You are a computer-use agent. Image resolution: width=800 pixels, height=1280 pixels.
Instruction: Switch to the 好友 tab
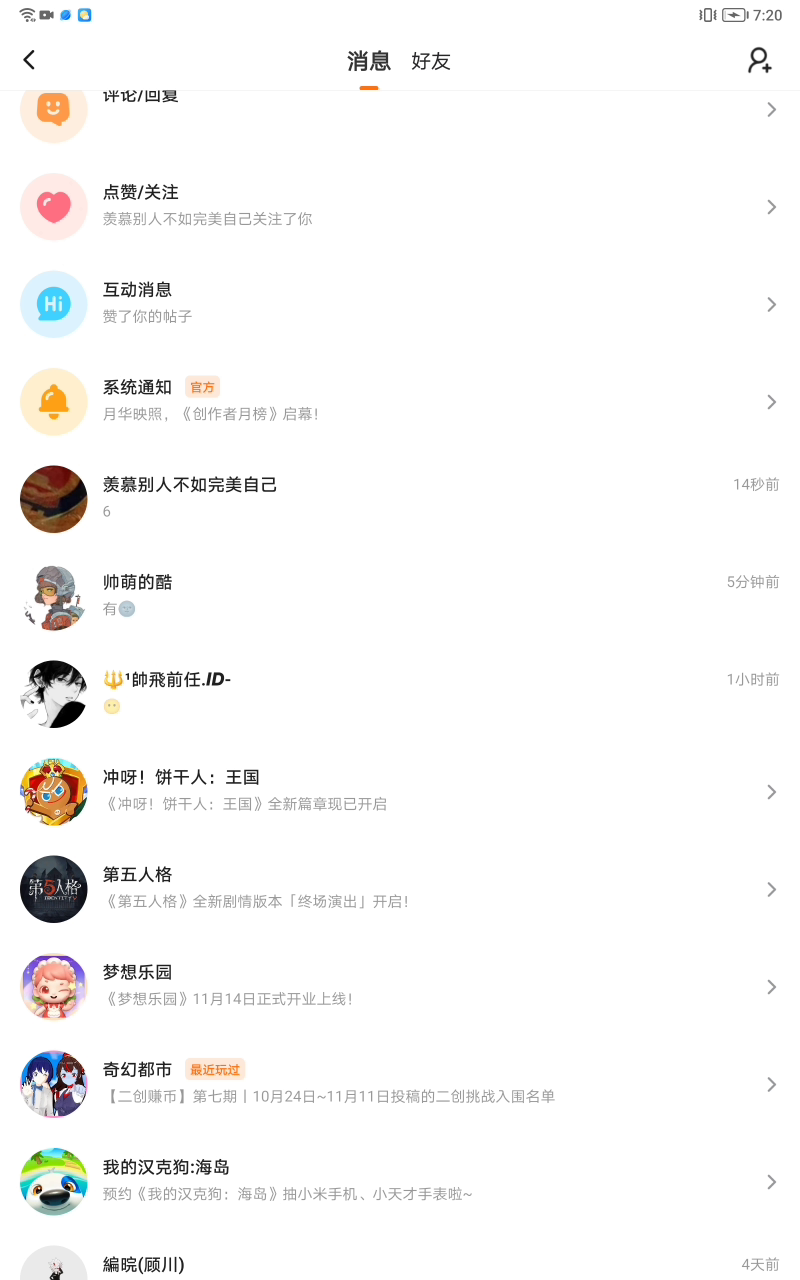pos(431,61)
